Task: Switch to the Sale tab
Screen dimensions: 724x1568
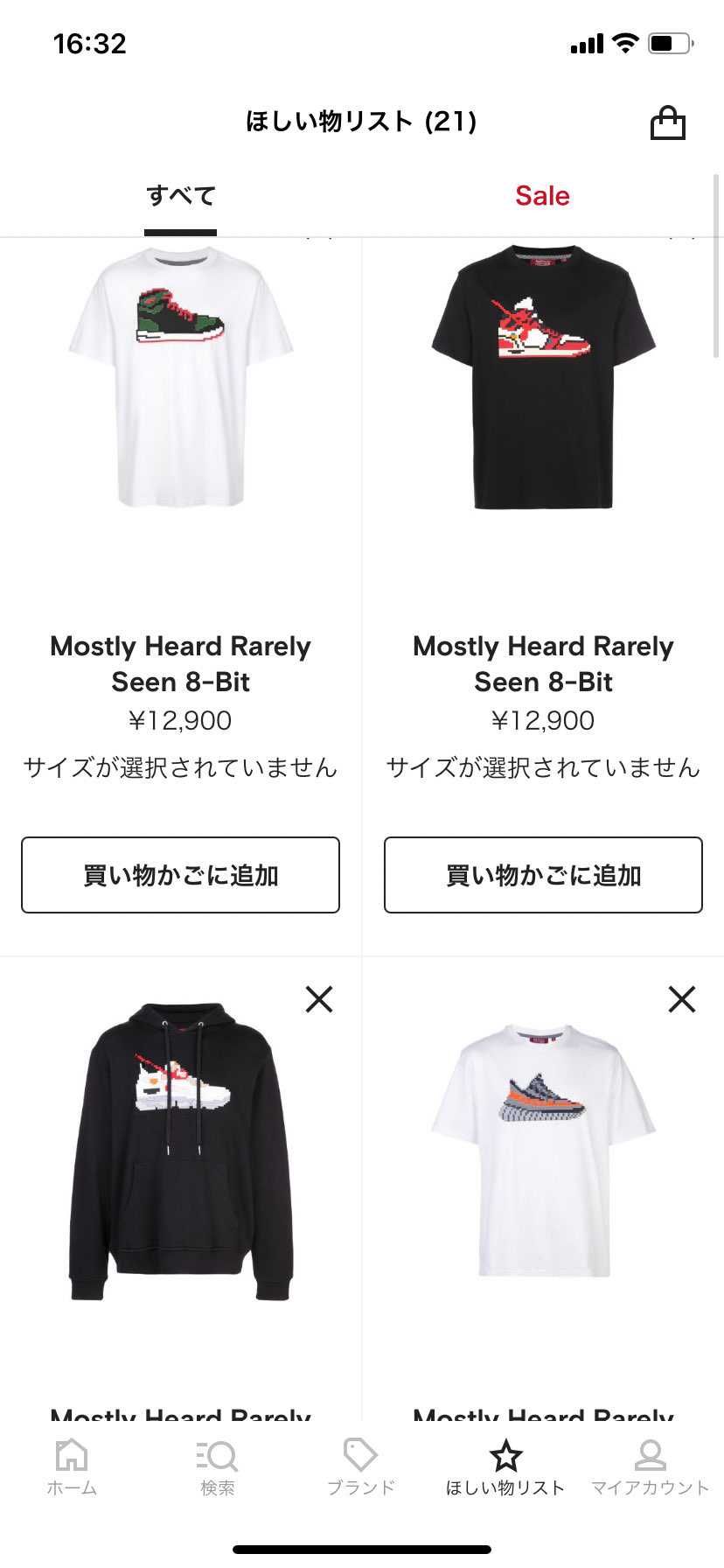Action: (x=541, y=195)
